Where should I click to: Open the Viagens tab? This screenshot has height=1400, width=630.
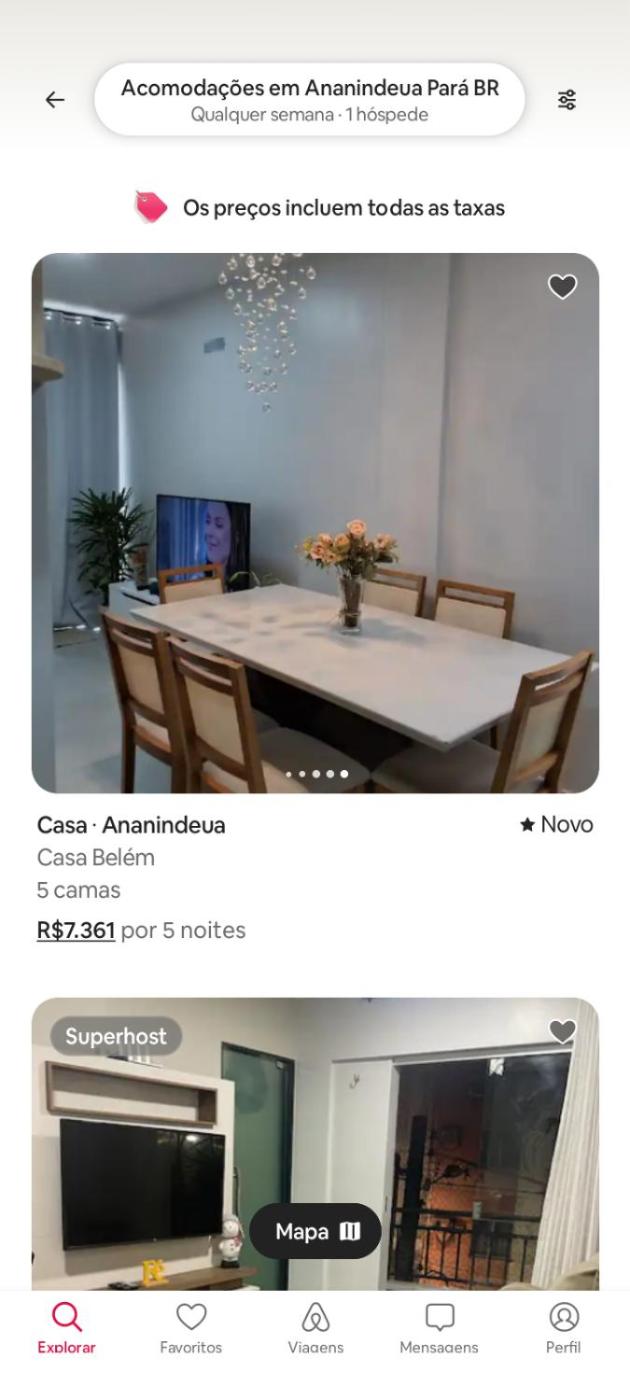316,1328
